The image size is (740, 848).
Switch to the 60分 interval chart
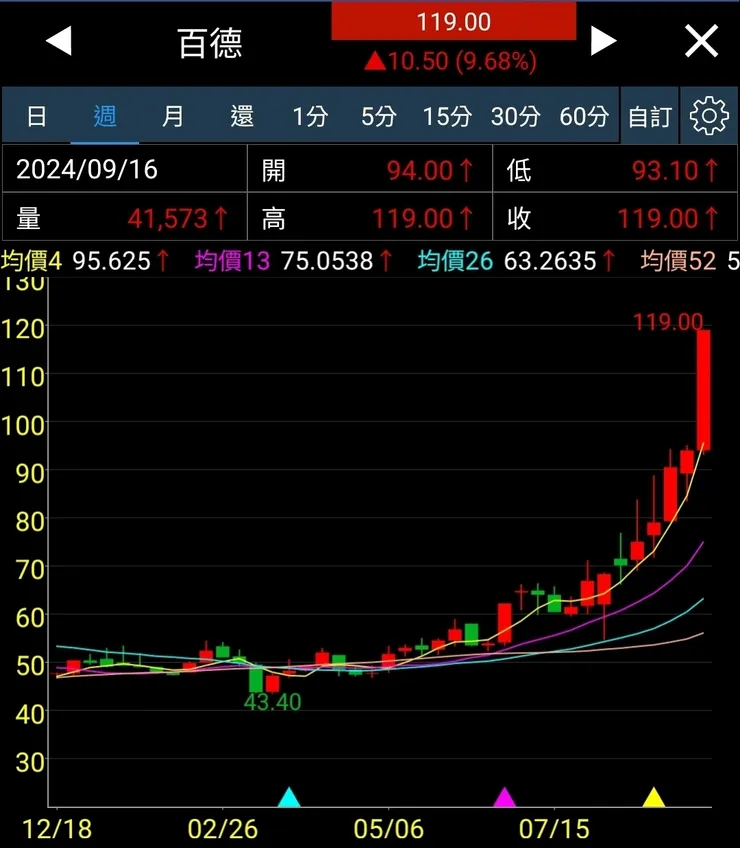pos(584,117)
